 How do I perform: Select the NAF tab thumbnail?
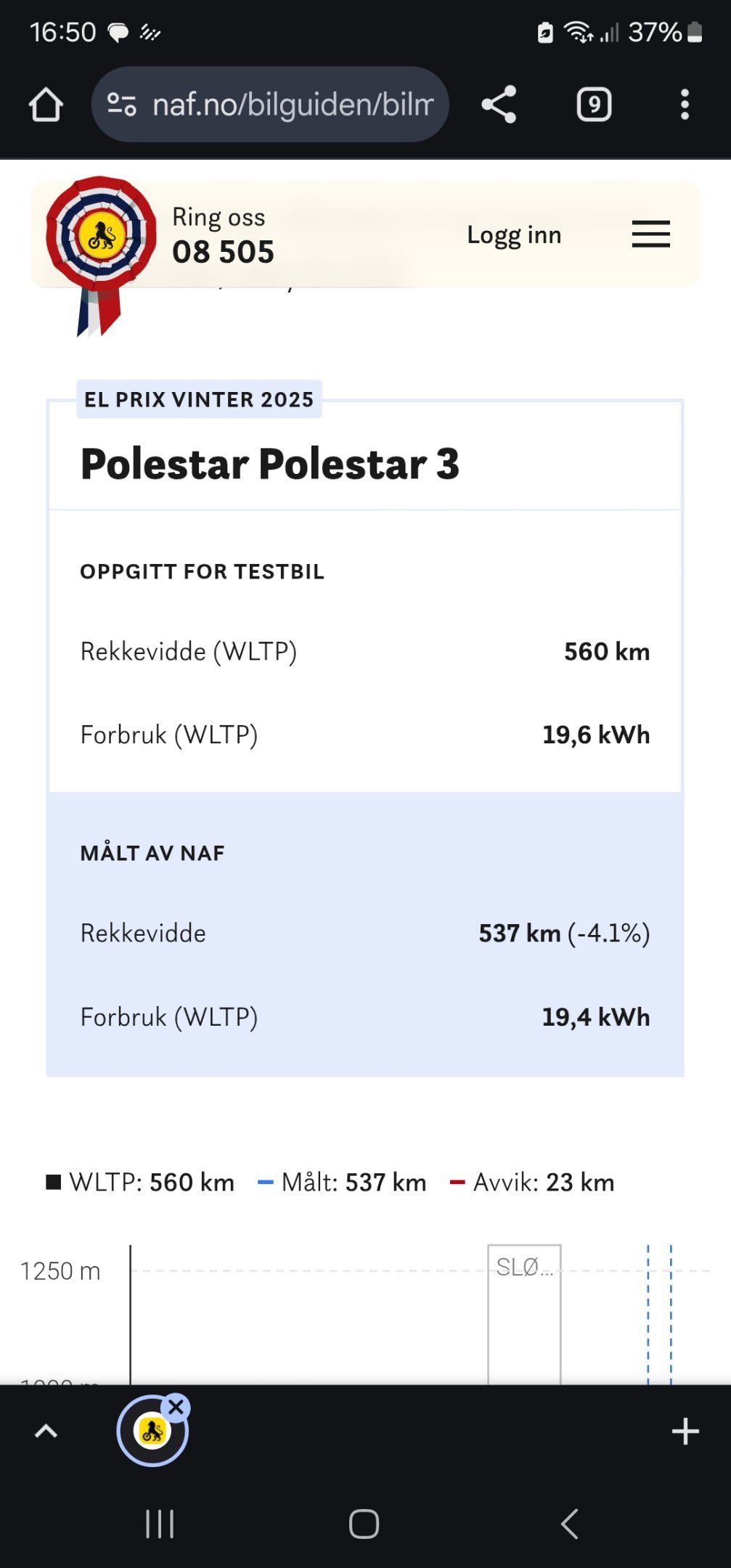[152, 1432]
